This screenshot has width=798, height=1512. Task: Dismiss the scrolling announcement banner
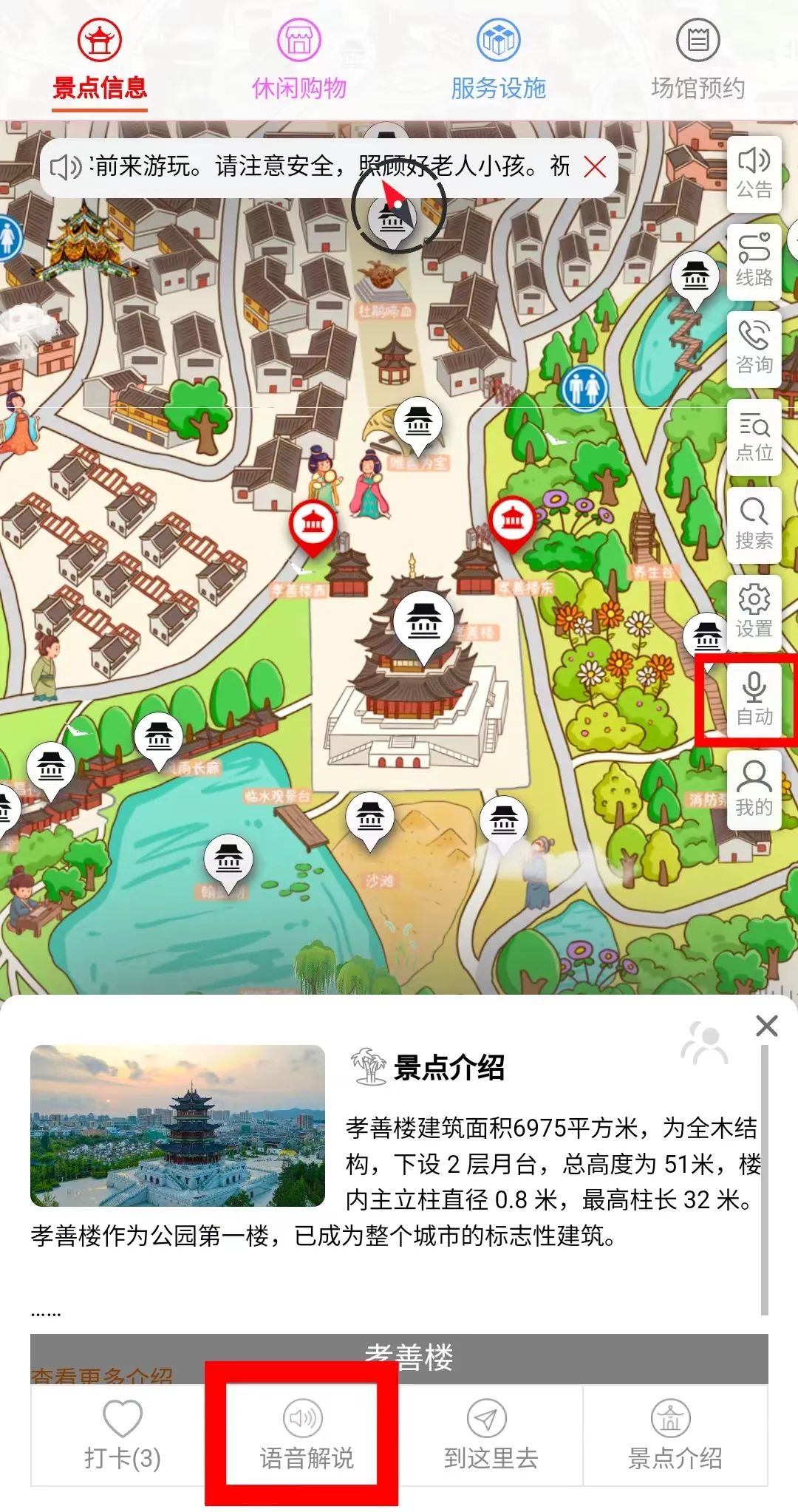pyautogui.click(x=595, y=167)
